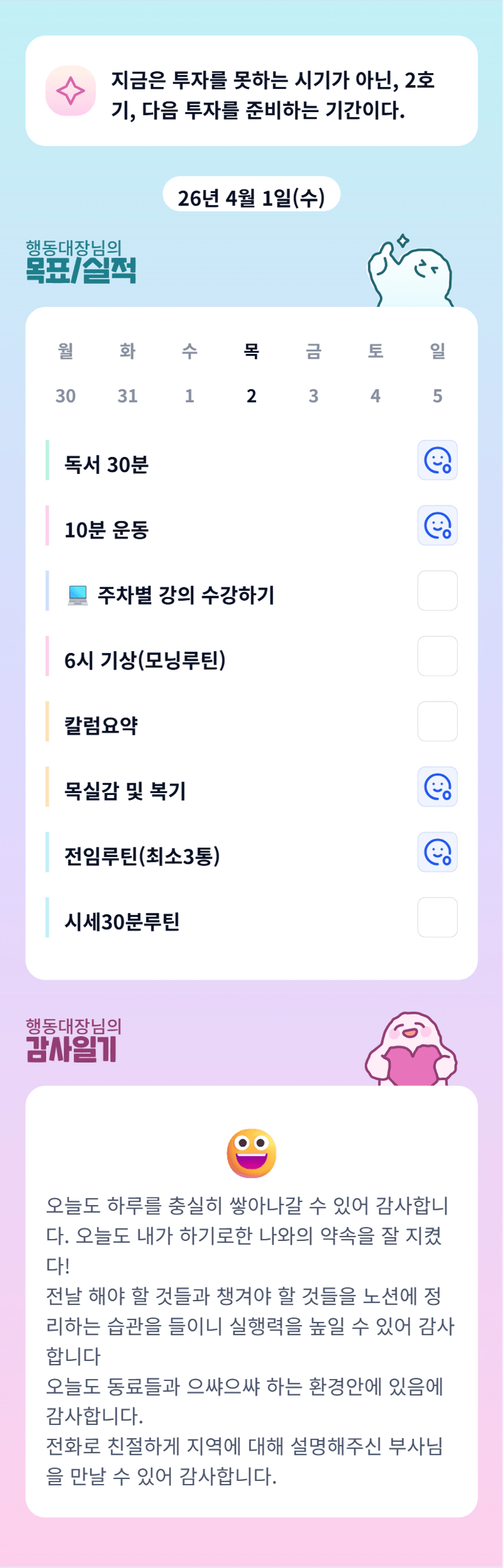Uncheck the 독서 30분 goal
This screenshot has height=1568, width=504.
tap(437, 460)
